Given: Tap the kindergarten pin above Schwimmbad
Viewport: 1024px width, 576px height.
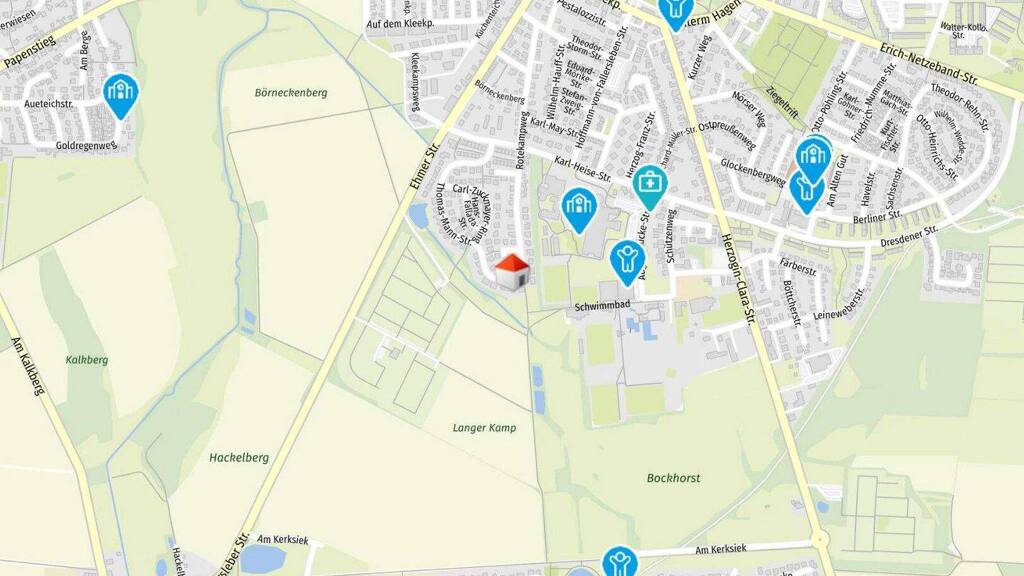Looking at the screenshot, I should pos(628,263).
